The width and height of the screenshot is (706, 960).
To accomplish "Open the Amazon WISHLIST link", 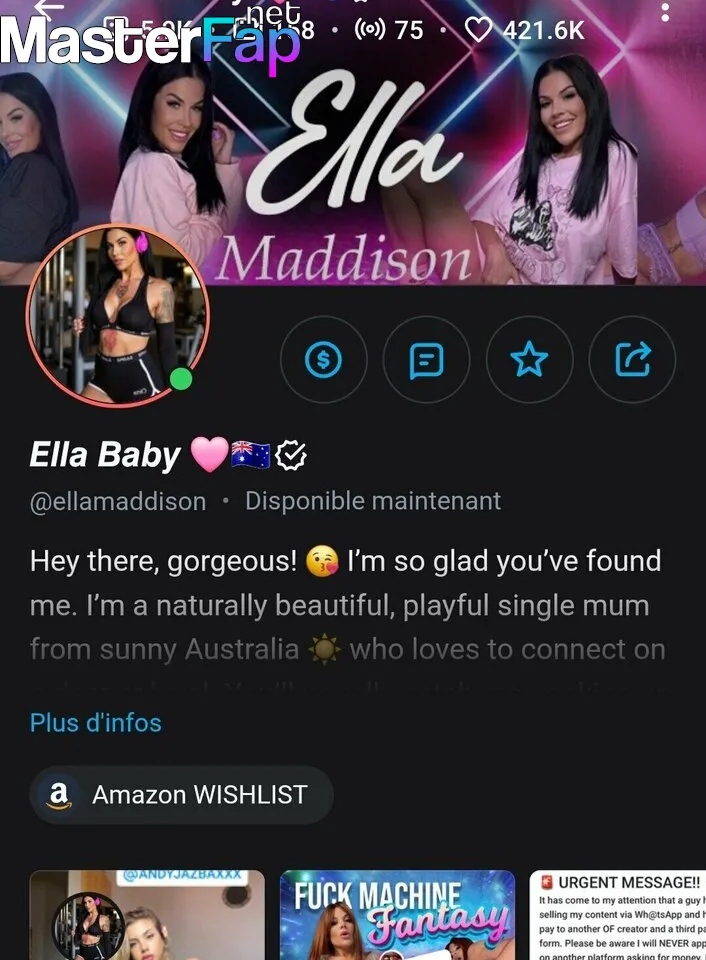I will tap(181, 795).
